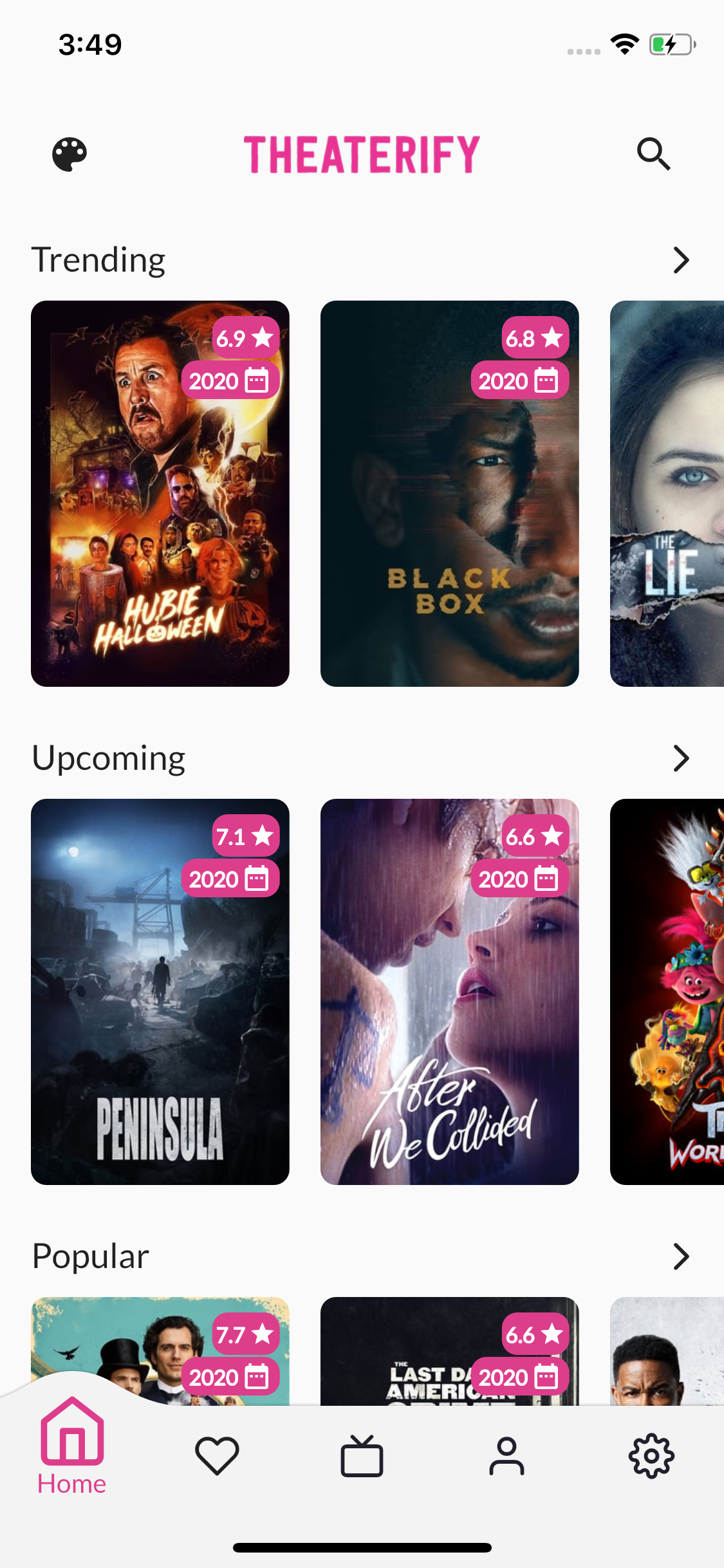Viewport: 724px width, 1568px height.
Task: Open the Last Days of American Crime card
Action: click(x=450, y=1350)
